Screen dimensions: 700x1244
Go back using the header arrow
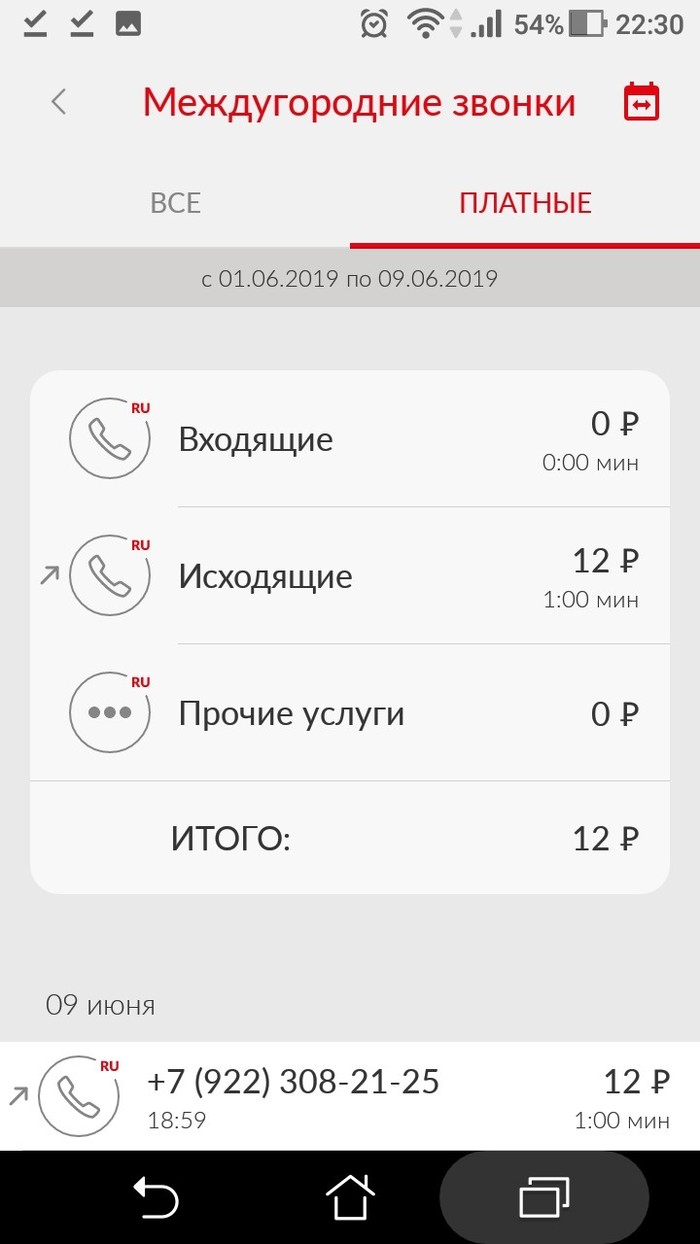point(59,102)
